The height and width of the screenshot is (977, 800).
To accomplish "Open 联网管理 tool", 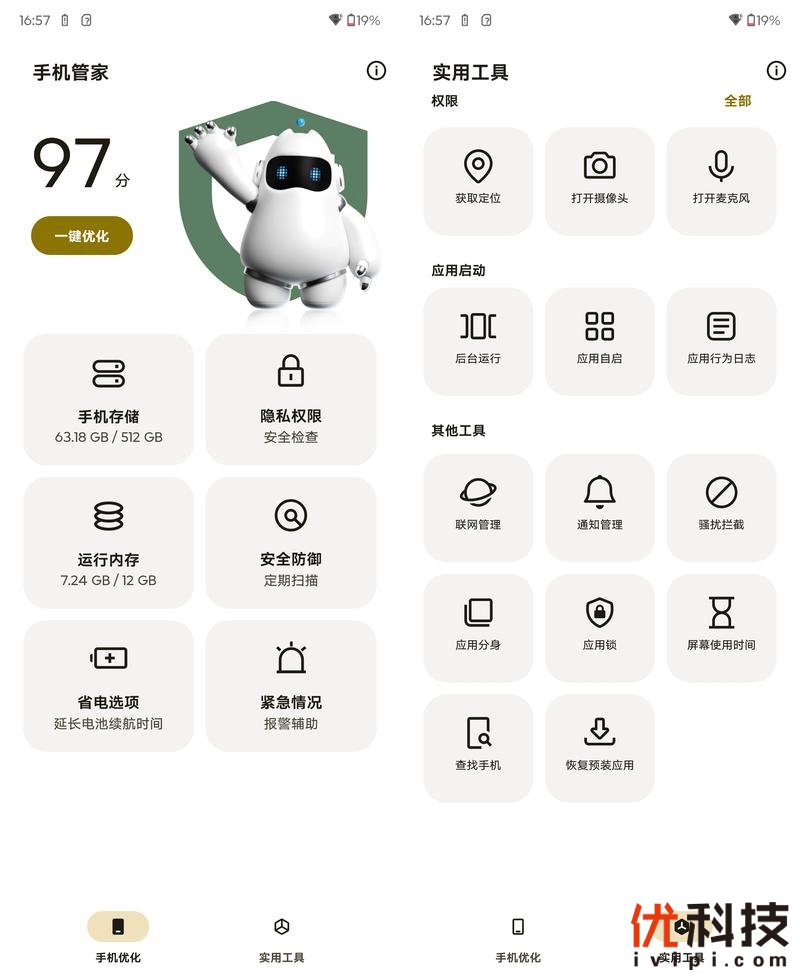I will (478, 506).
